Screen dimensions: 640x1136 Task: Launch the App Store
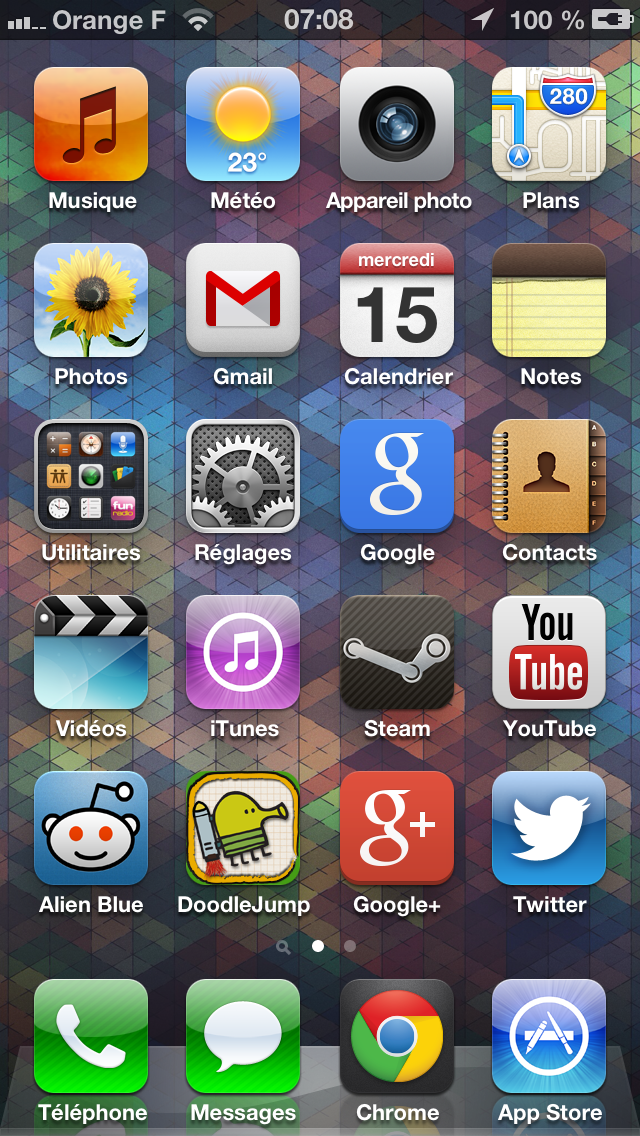pyautogui.click(x=549, y=1036)
